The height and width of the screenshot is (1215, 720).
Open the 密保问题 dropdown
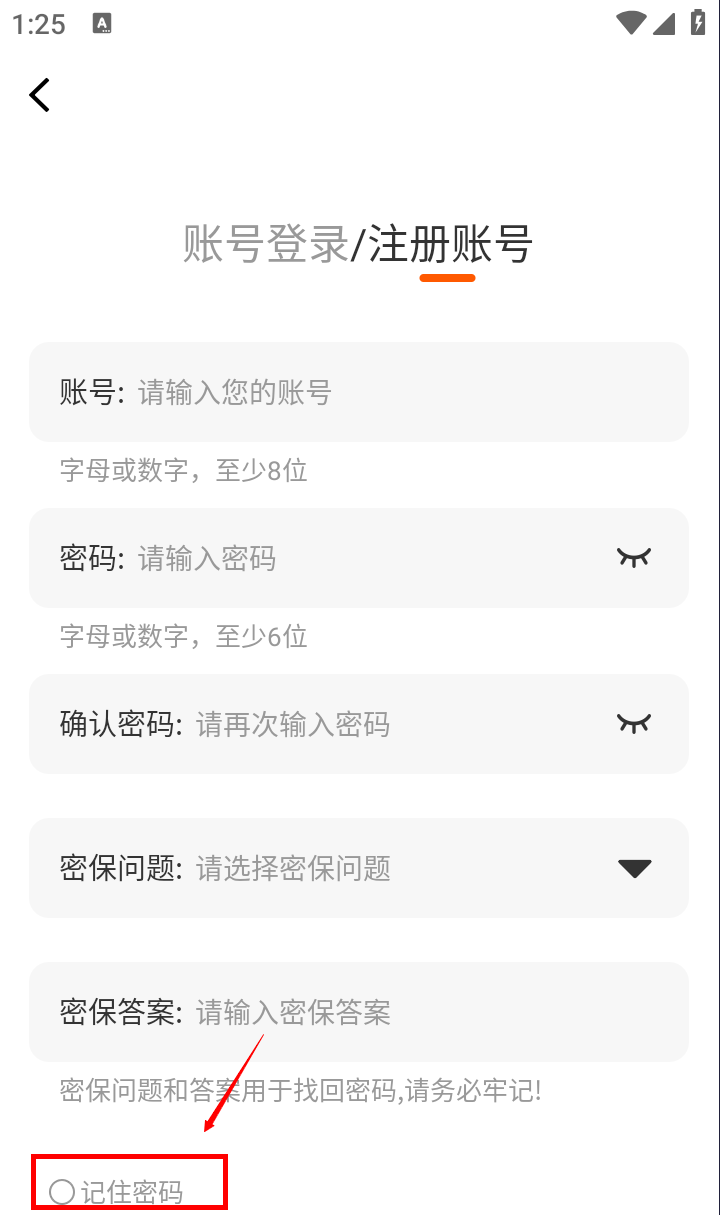click(x=359, y=868)
